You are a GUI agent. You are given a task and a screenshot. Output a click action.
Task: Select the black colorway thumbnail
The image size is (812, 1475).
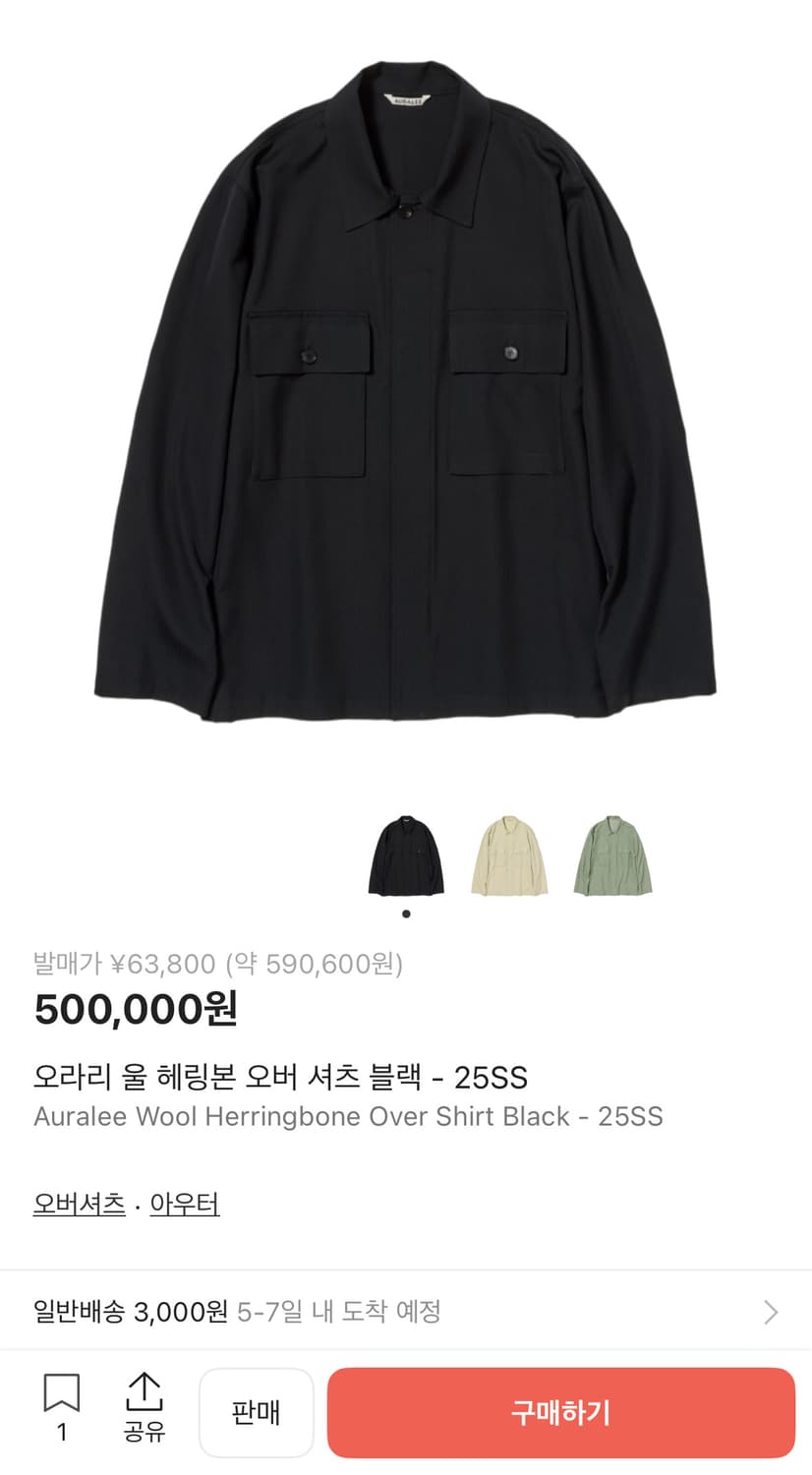click(x=406, y=856)
